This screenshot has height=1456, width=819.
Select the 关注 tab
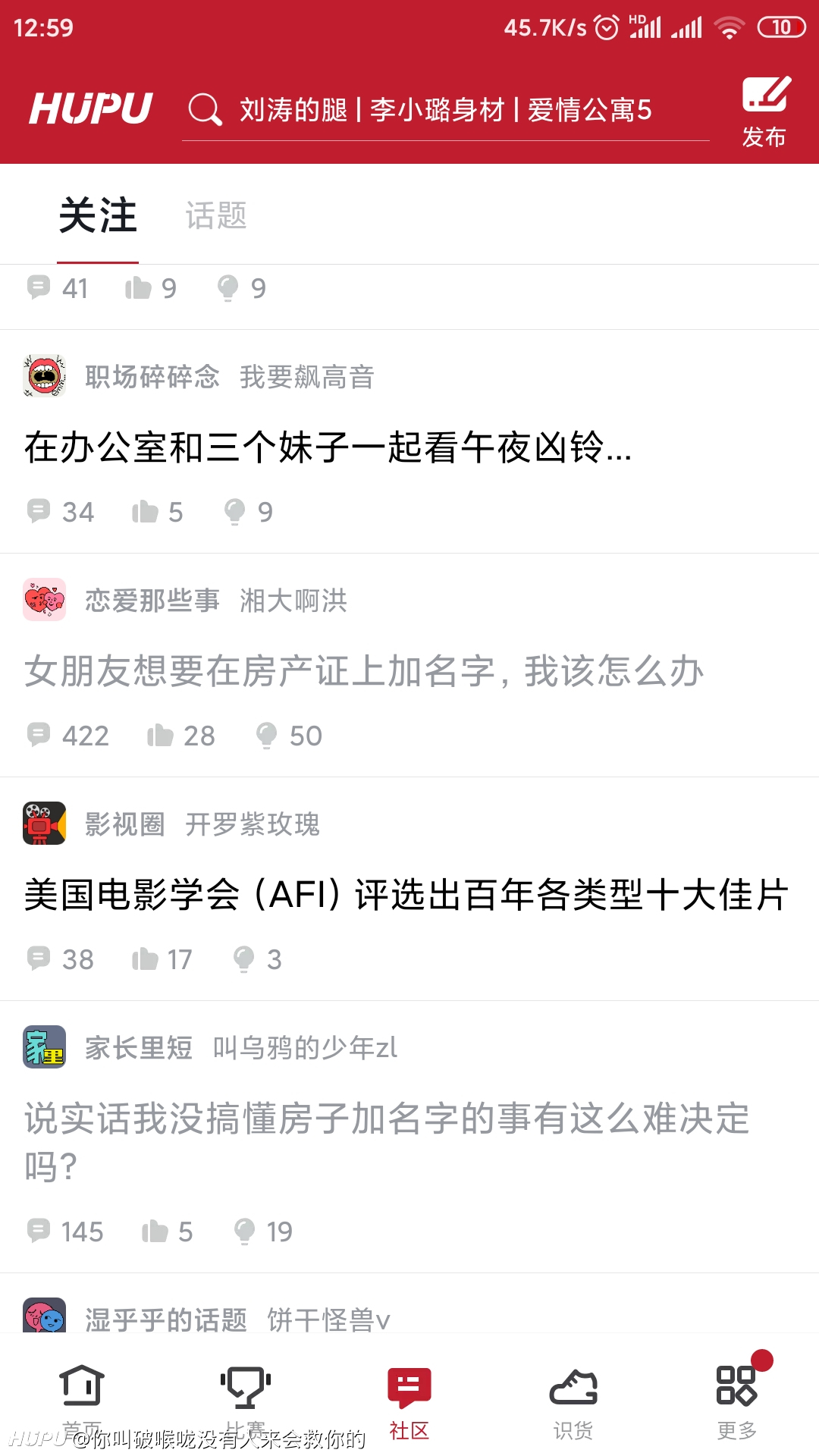coord(98,215)
